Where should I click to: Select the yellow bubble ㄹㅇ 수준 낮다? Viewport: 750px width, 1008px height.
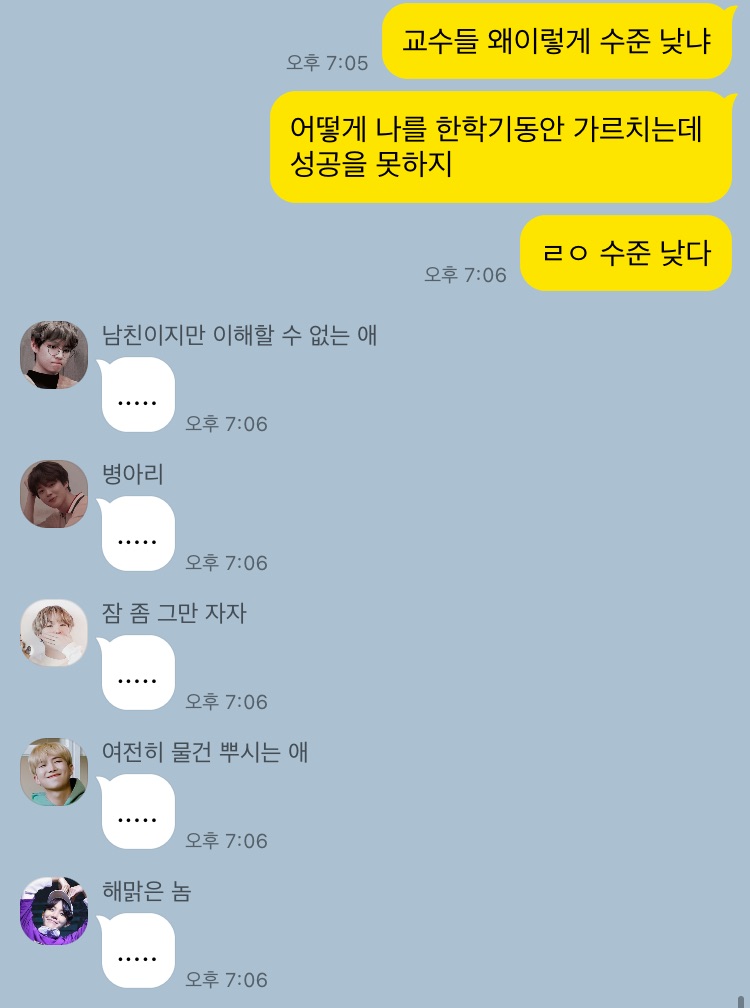point(625,253)
